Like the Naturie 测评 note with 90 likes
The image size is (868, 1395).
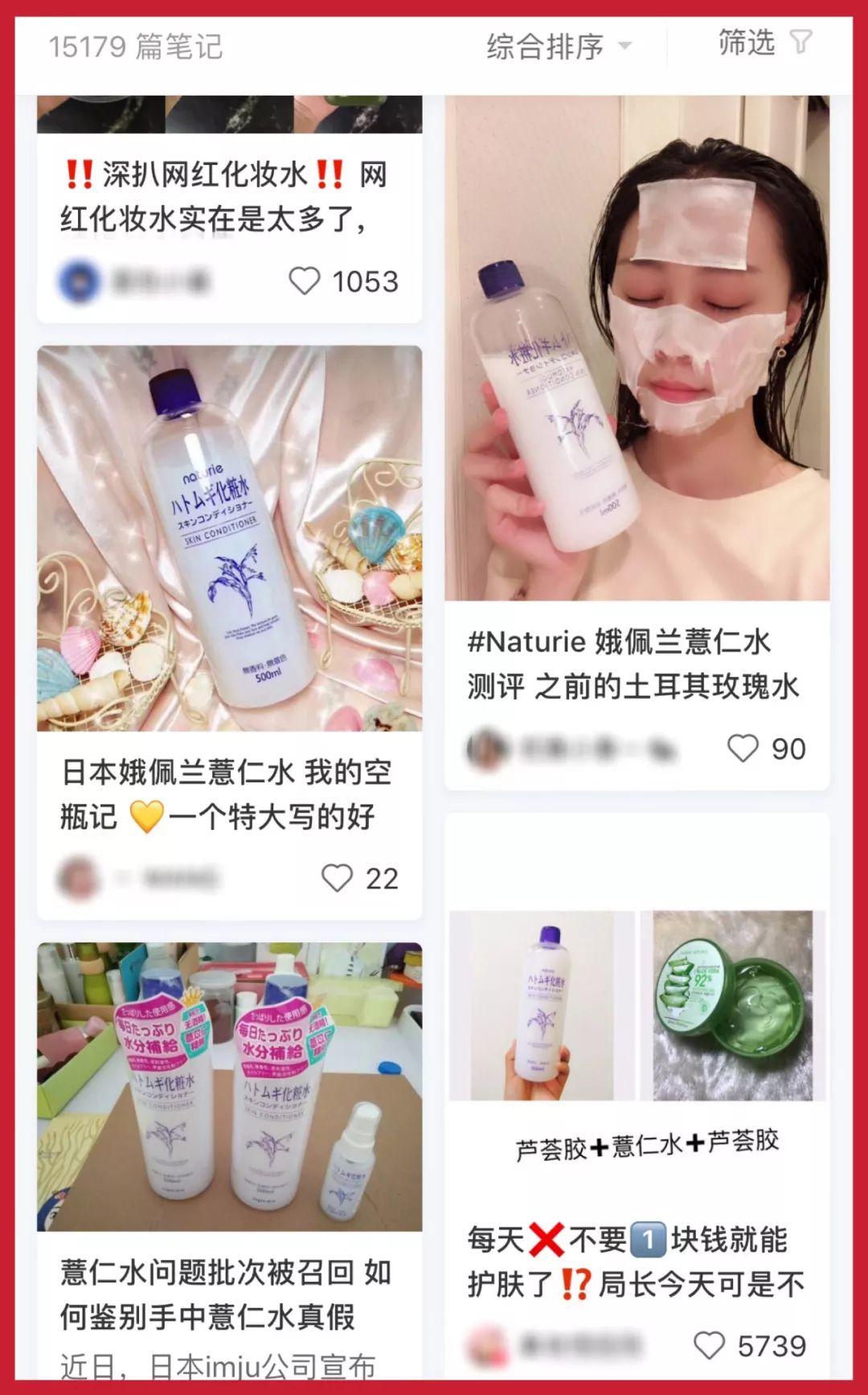coord(743,749)
